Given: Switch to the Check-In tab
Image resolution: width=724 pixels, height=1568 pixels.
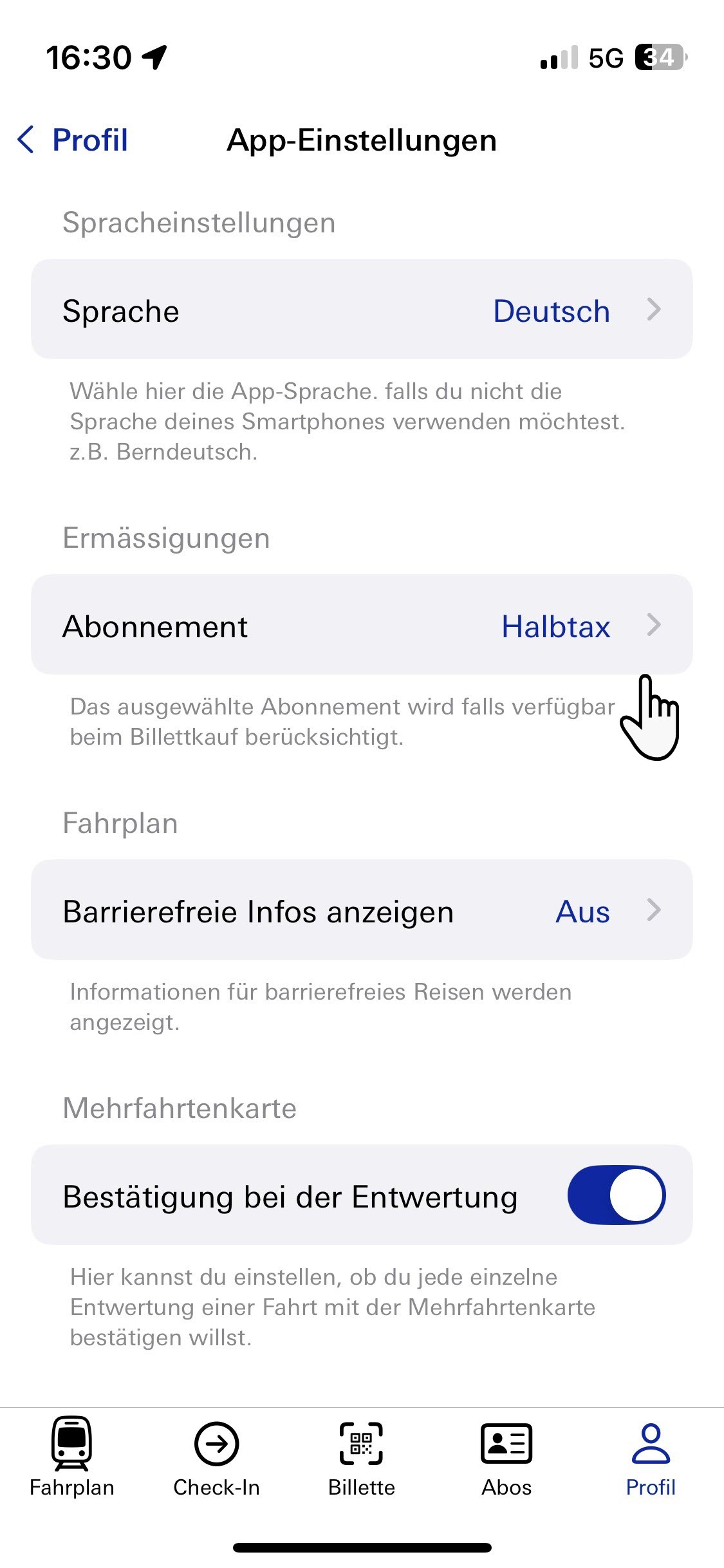Looking at the screenshot, I should 217,1458.
